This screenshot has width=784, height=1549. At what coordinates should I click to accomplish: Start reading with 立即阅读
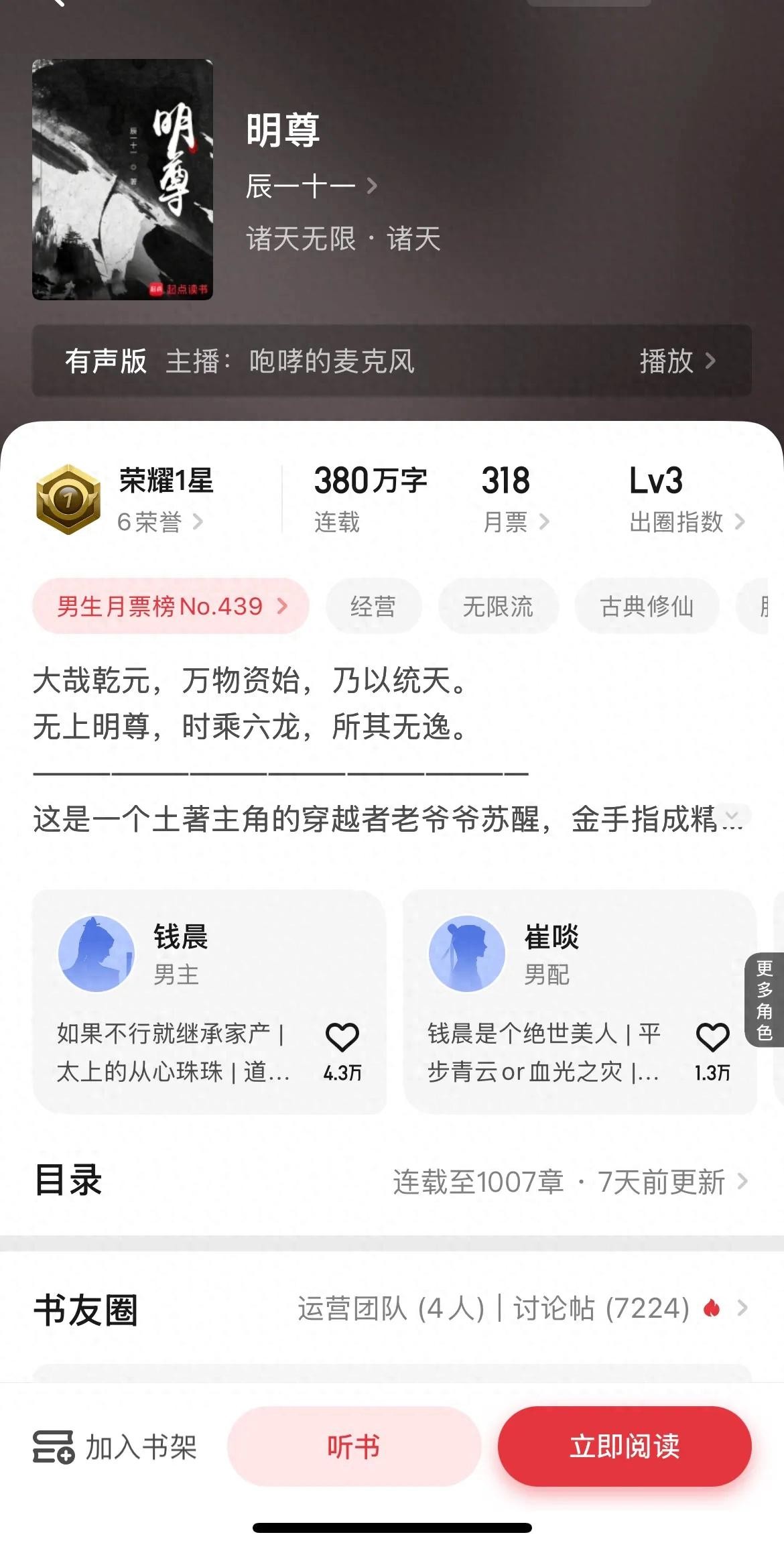(624, 1446)
